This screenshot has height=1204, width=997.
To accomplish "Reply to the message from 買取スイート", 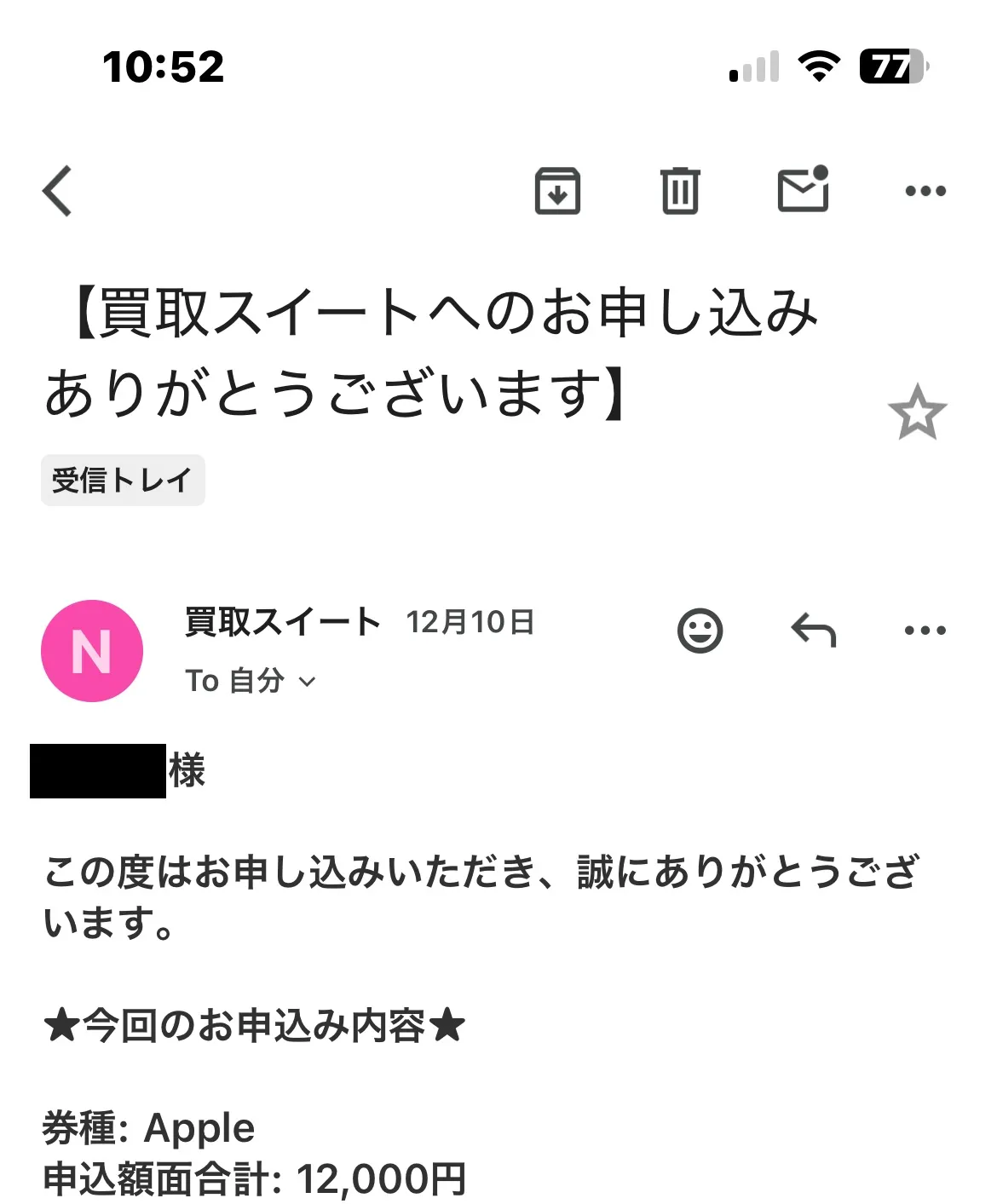I will click(813, 631).
